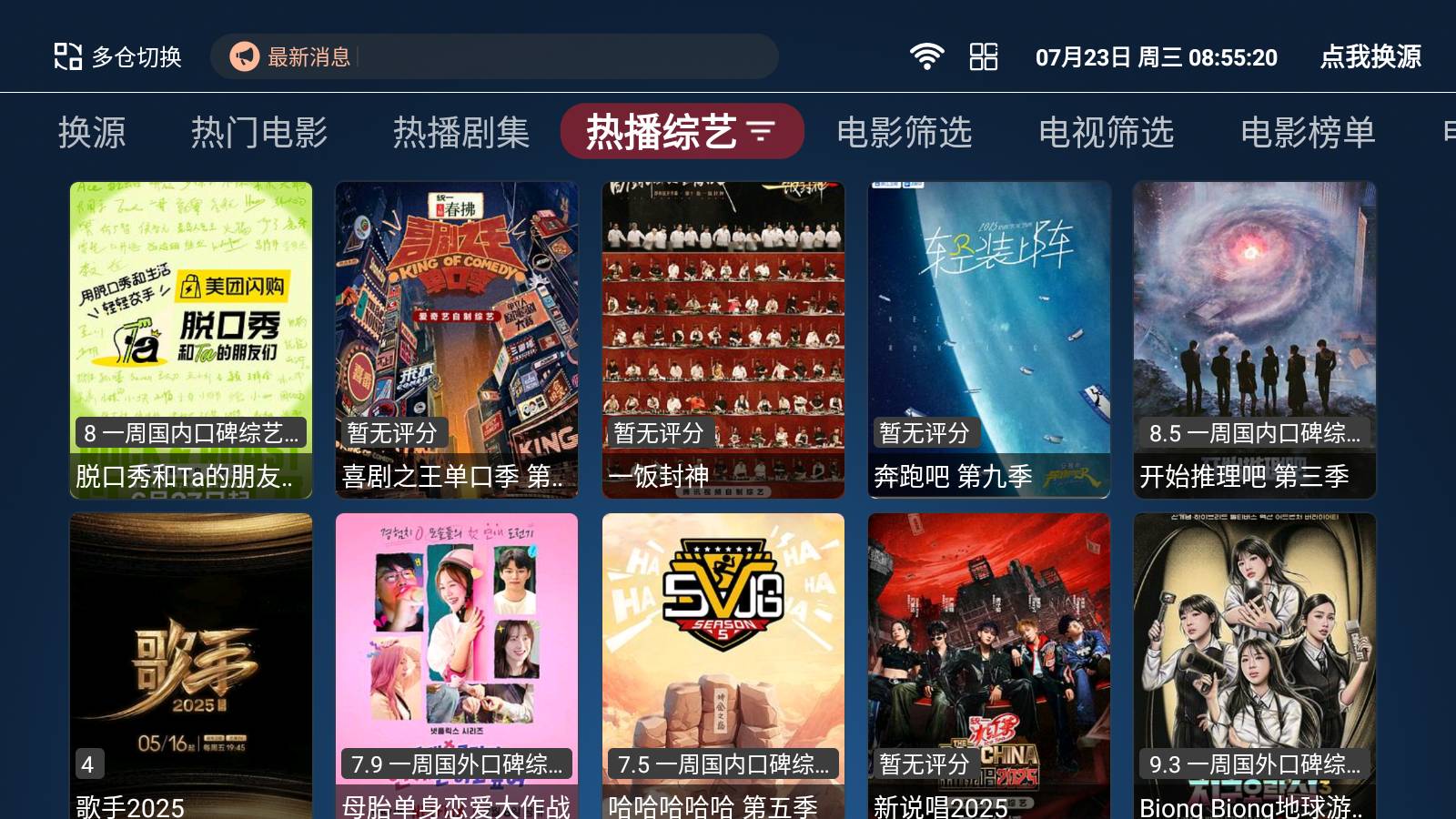Open the apps grid icon
Viewport: 1456px width, 819px height.
coord(983,57)
